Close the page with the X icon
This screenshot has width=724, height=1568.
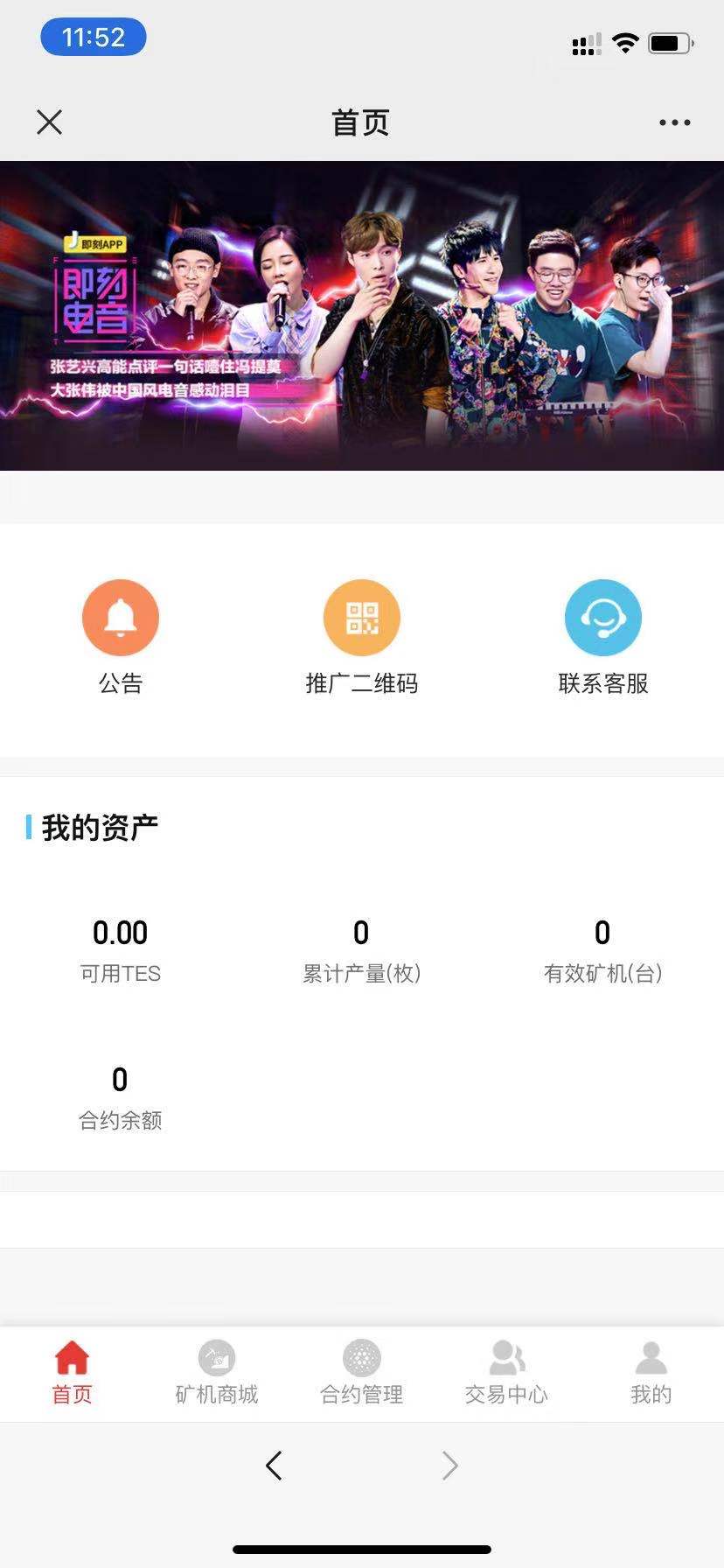coord(50,122)
